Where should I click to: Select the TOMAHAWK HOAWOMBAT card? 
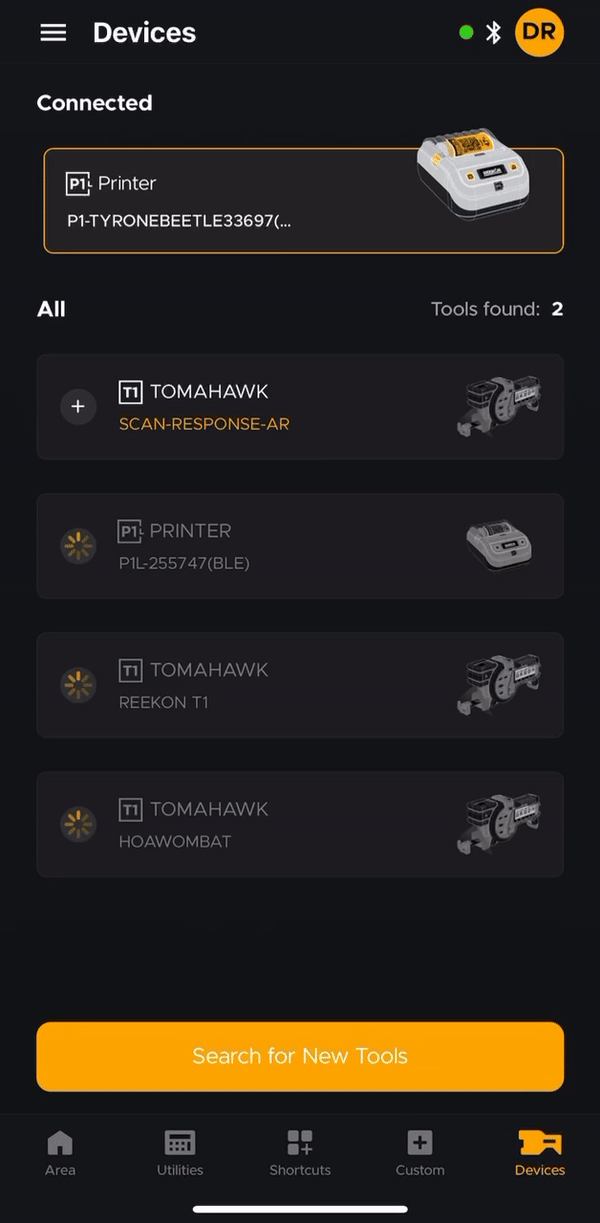point(300,824)
